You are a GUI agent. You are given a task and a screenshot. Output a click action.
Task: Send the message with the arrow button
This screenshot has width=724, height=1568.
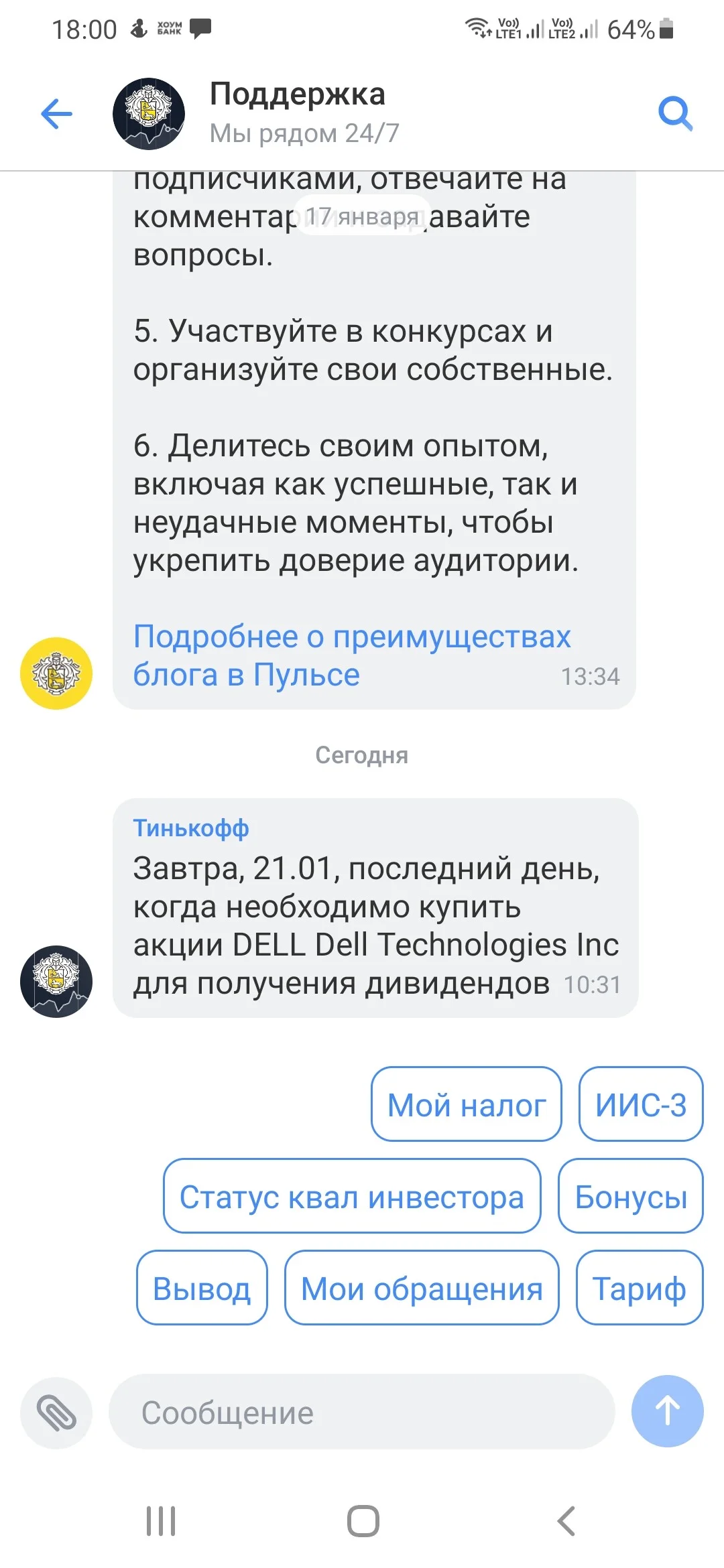click(x=667, y=1411)
